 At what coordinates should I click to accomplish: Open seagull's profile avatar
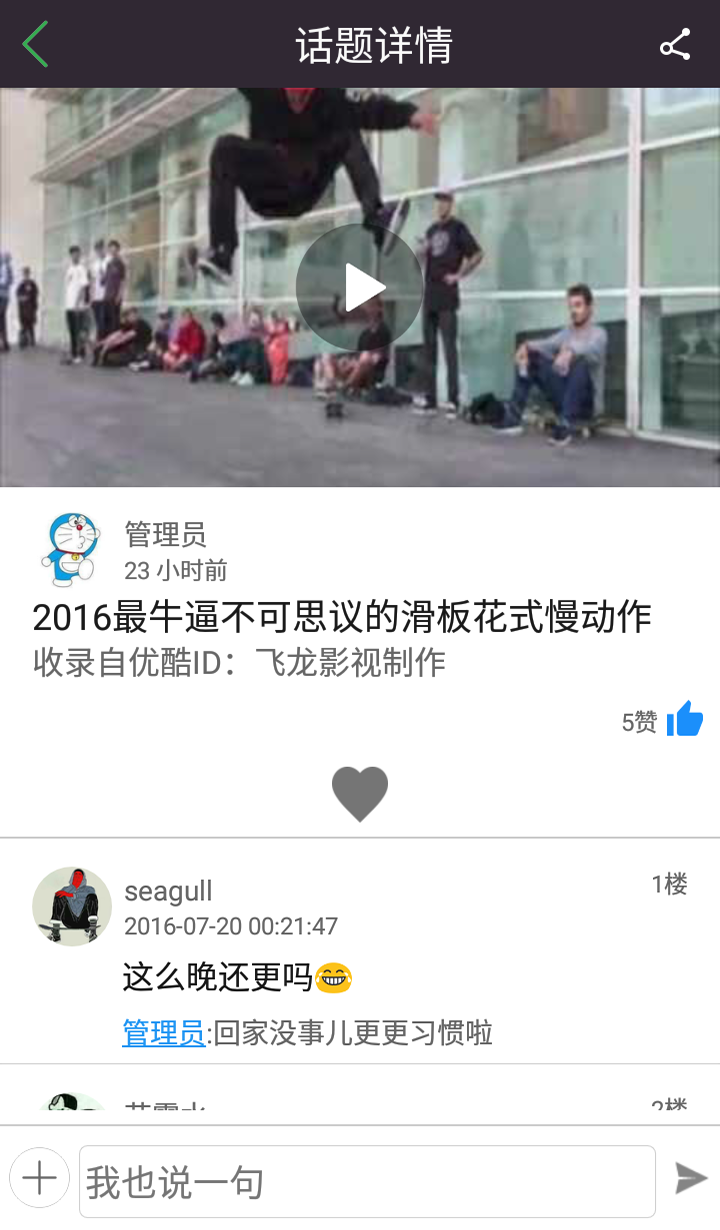(72, 906)
